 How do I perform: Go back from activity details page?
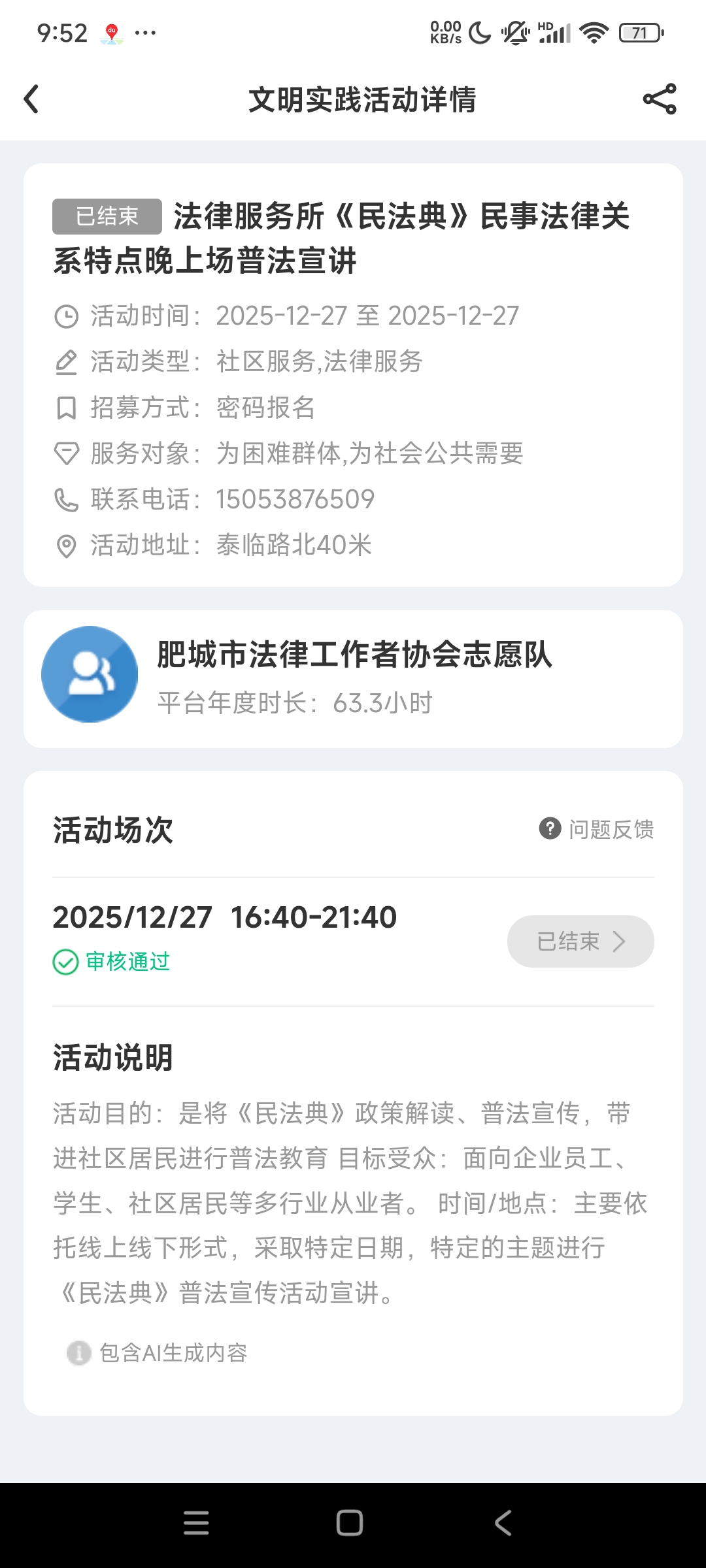(31, 99)
